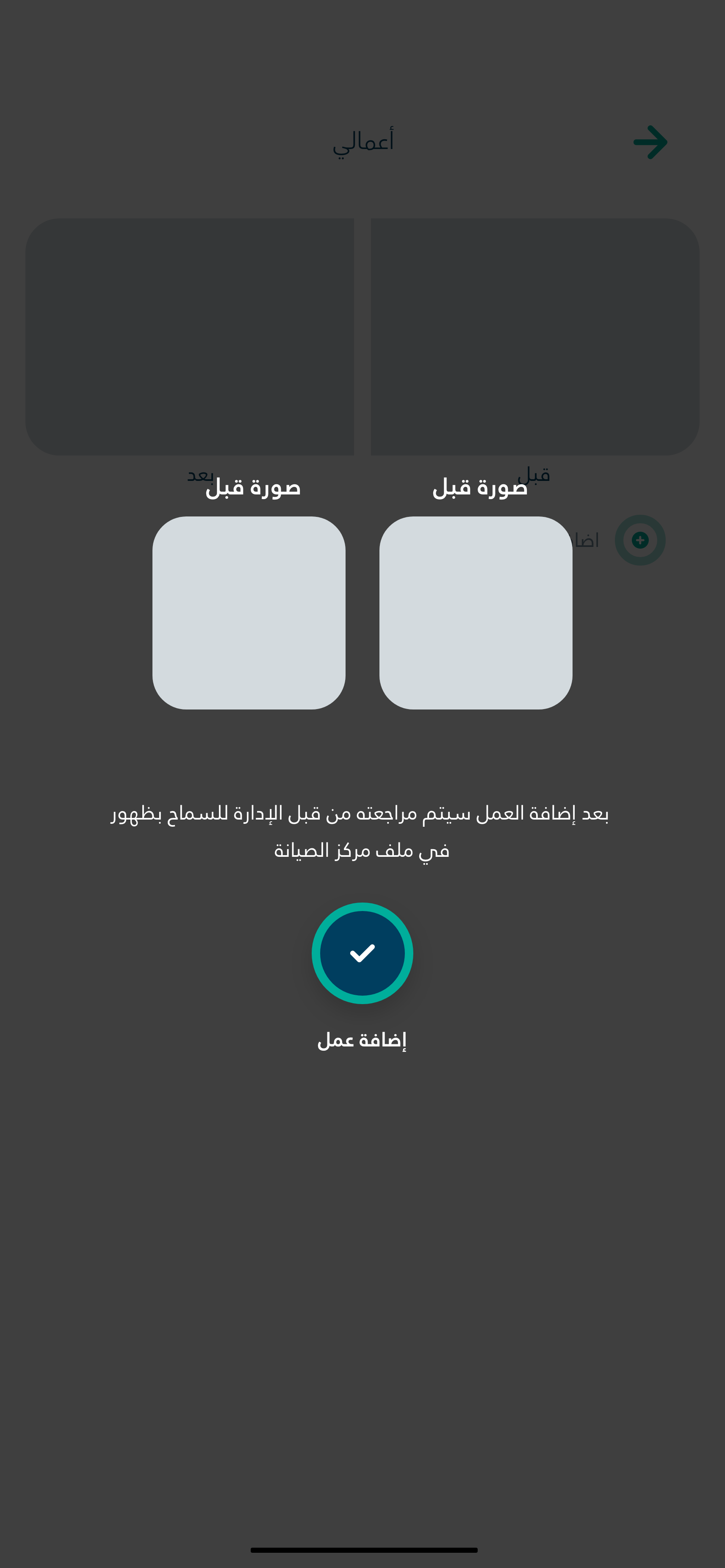Select the right photo upload placeholder

476,613
